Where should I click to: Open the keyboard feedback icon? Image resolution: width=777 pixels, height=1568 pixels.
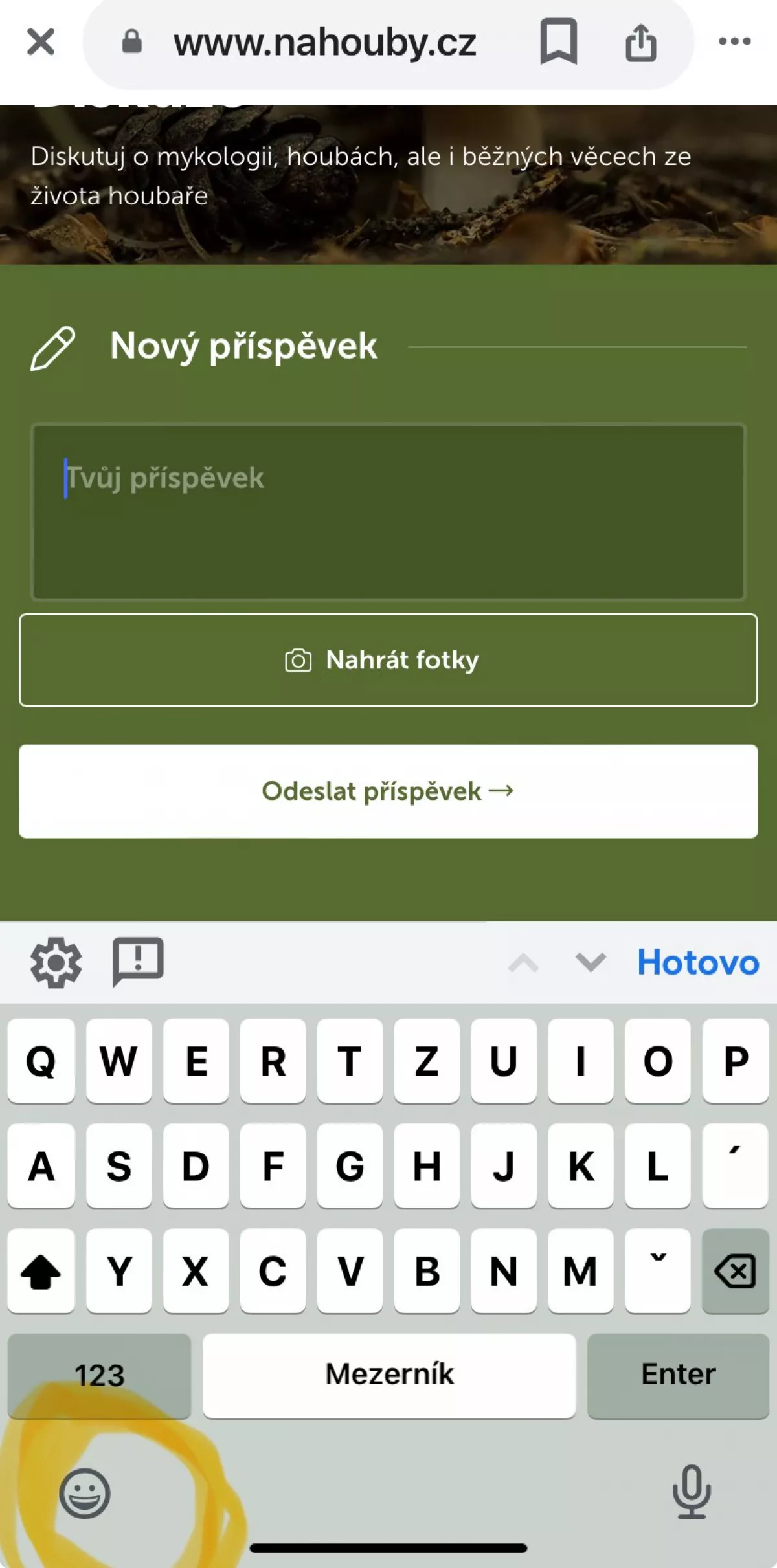pos(138,961)
